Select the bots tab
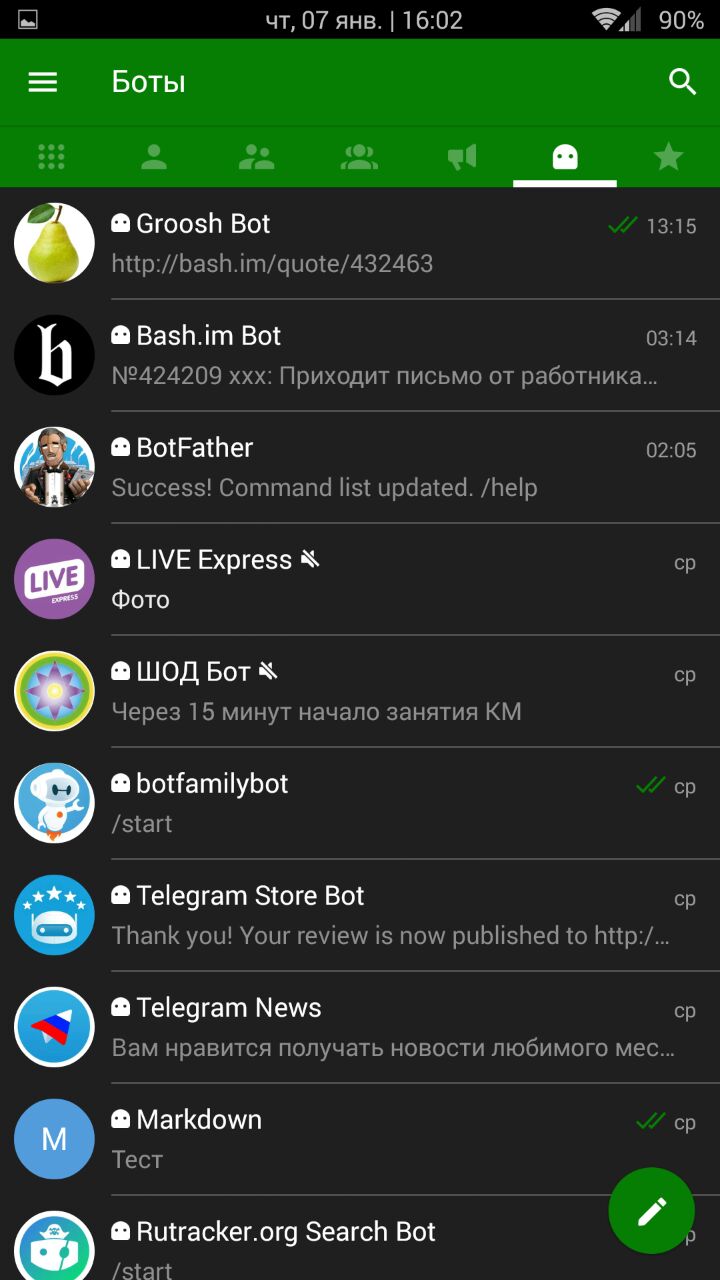Viewport: 720px width, 1280px height. [x=565, y=157]
